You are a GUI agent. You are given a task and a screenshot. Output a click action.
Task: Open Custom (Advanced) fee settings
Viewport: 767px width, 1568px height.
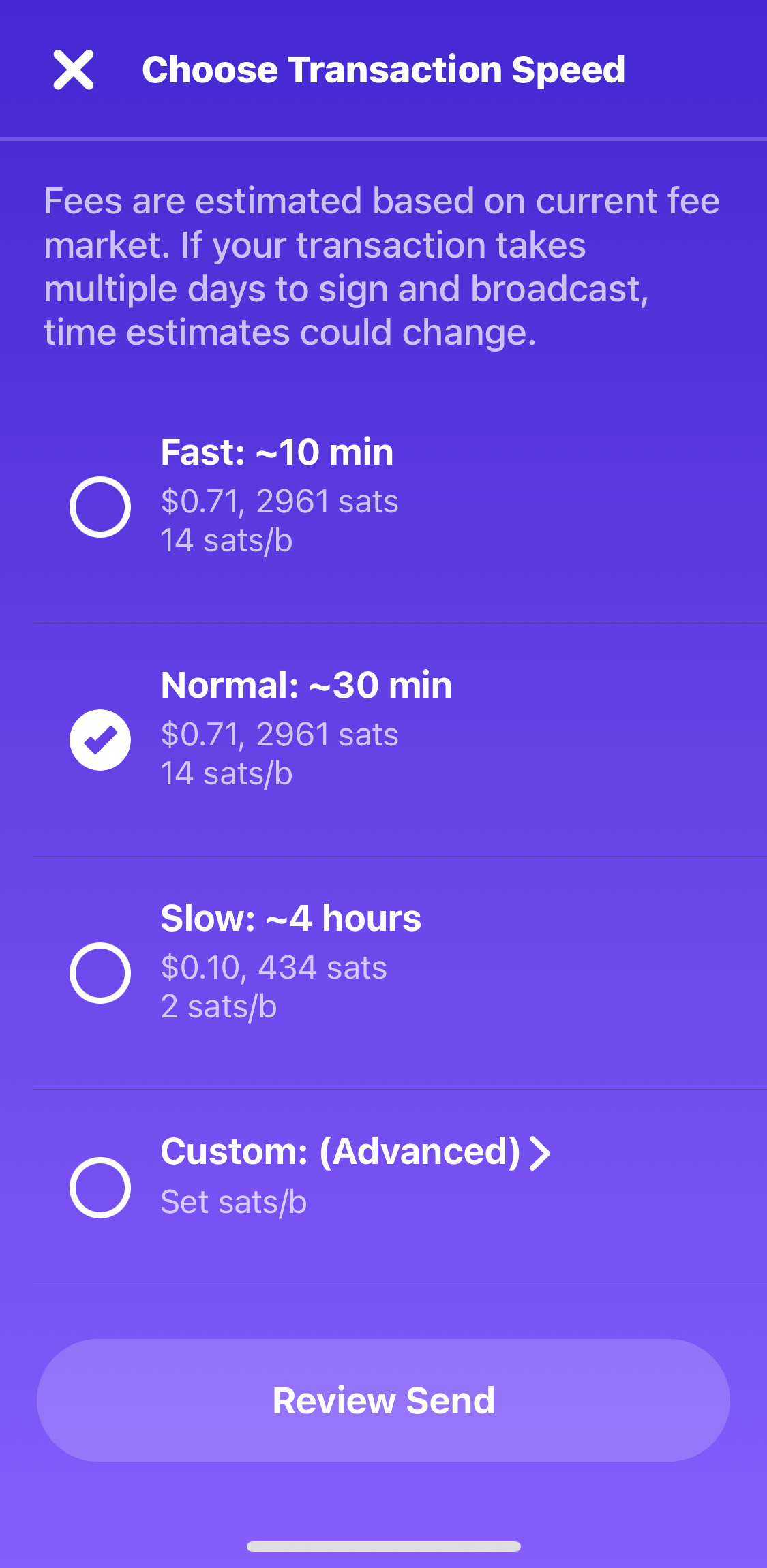(x=355, y=1153)
